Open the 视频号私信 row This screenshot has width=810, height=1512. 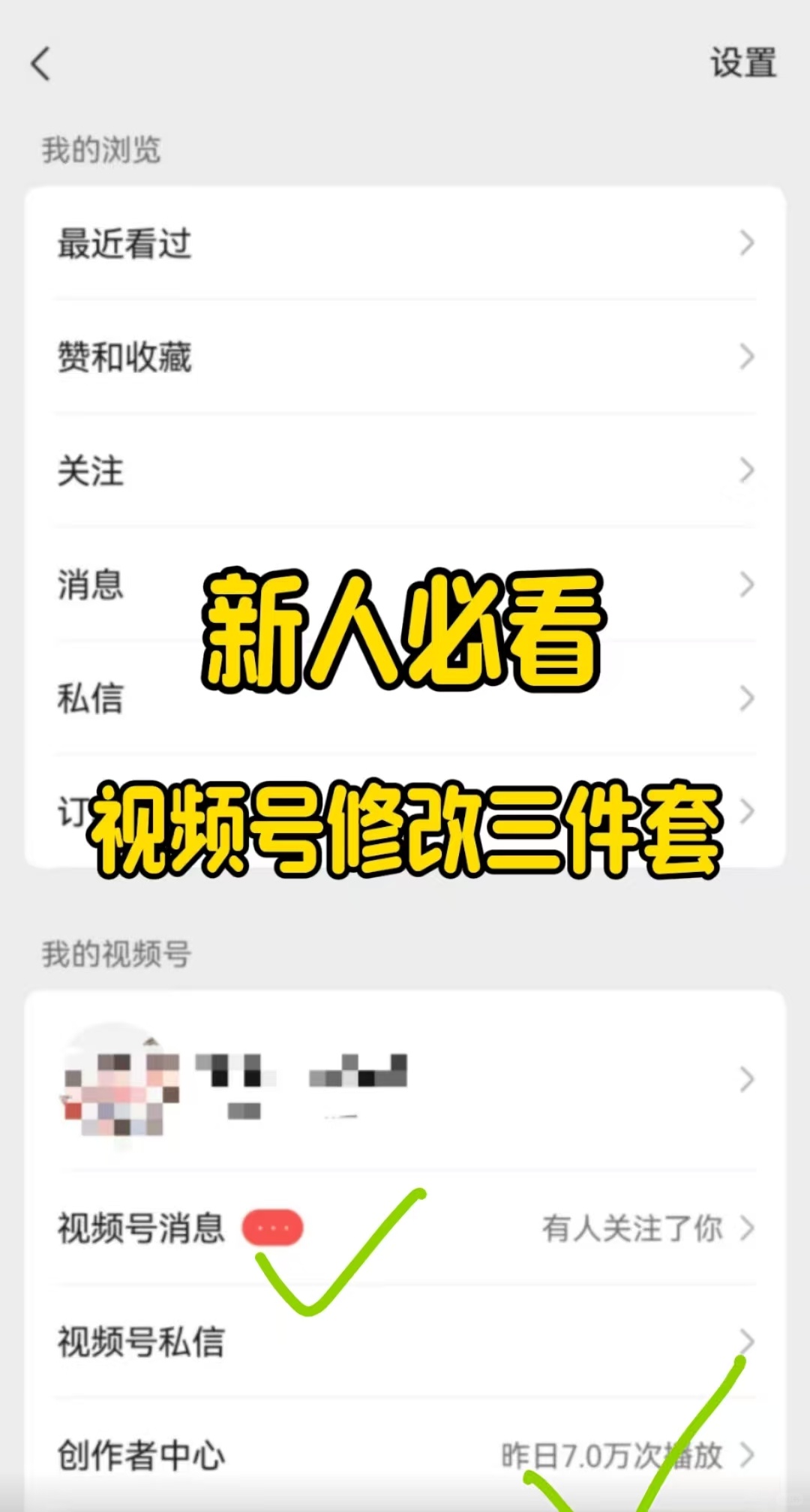405,1342
